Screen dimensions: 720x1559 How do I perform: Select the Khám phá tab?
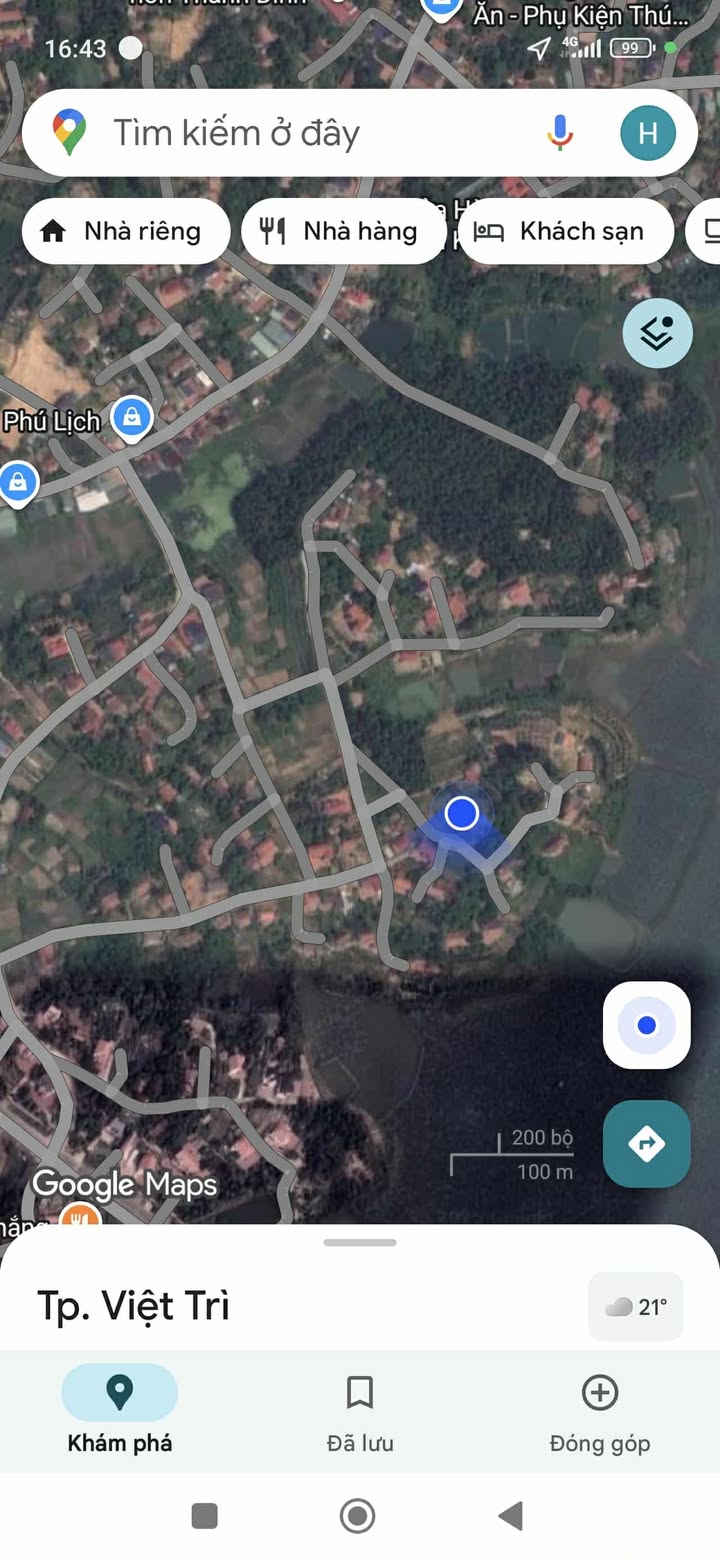tap(120, 1412)
